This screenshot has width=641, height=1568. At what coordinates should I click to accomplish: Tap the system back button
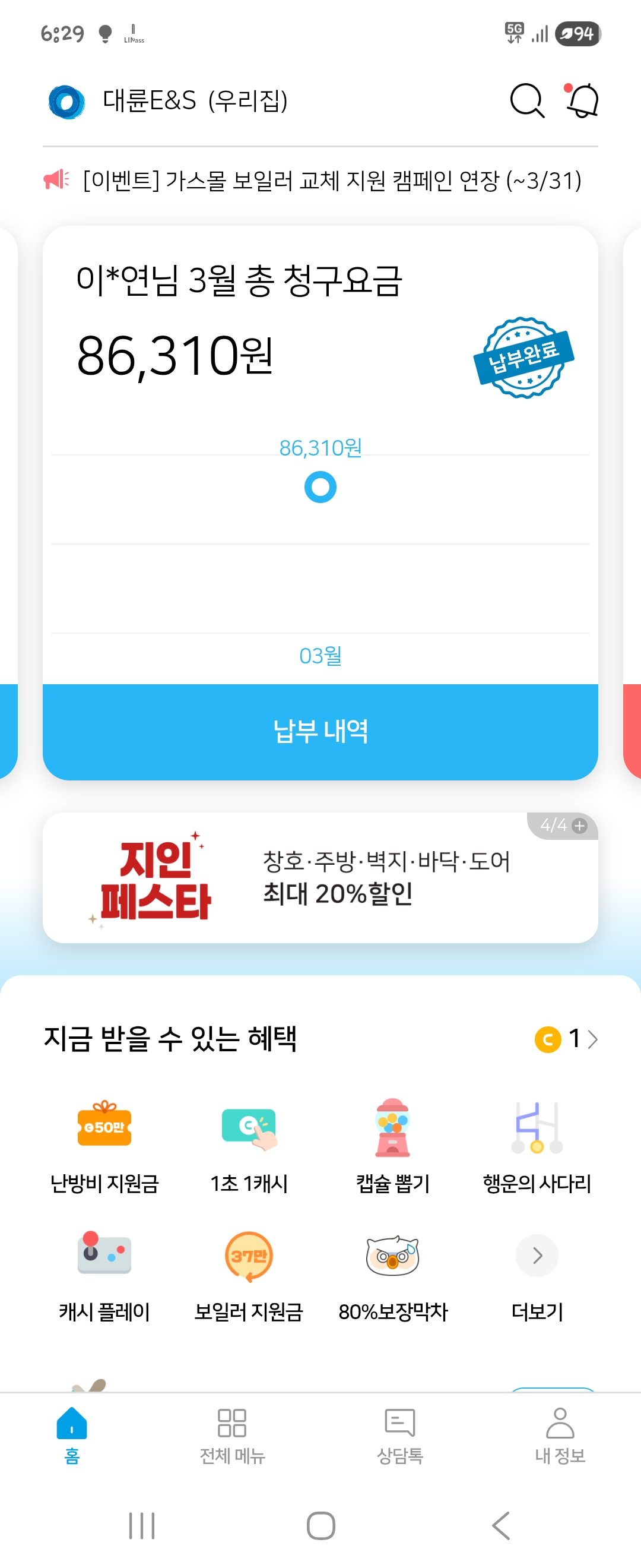click(500, 1525)
